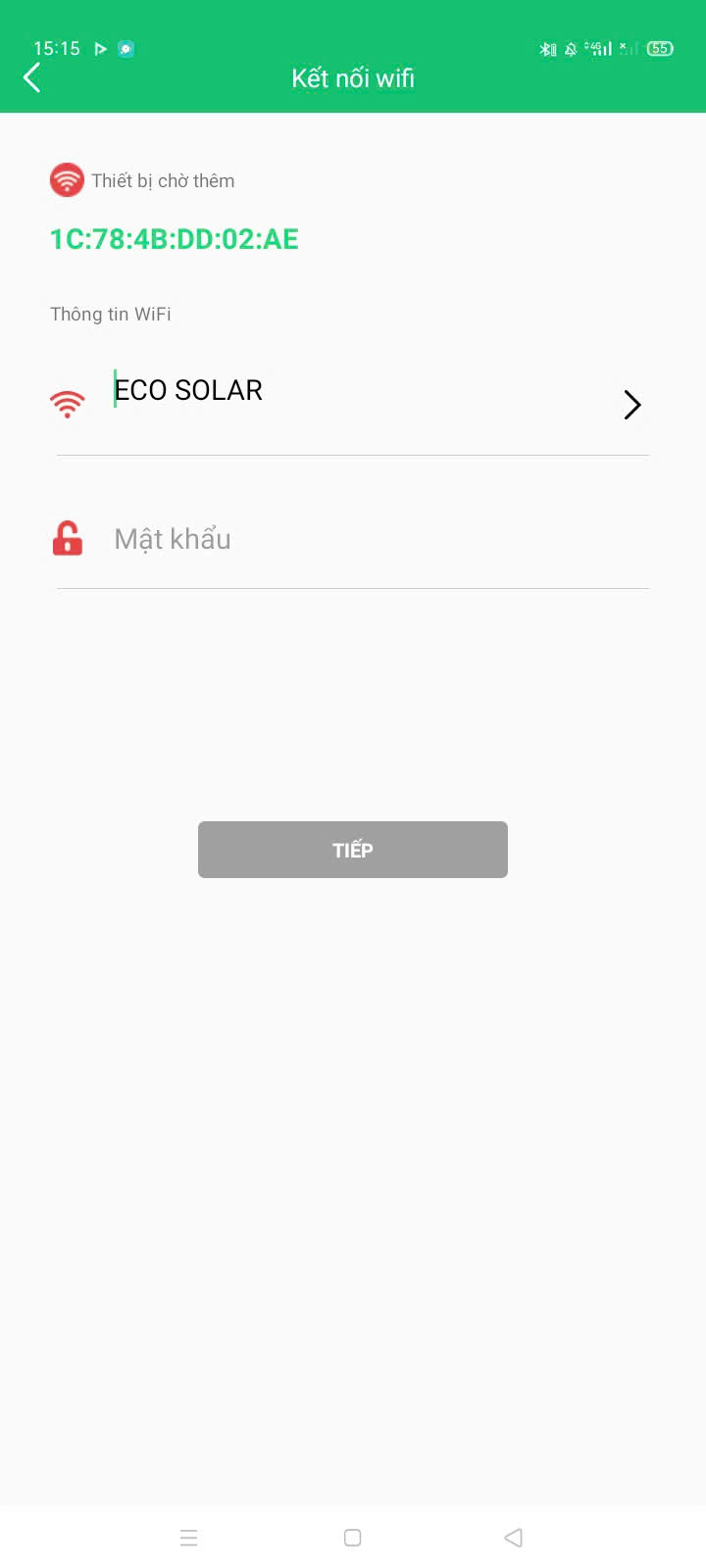Open recent apps from navigation bar
Viewport: 706px width, 1568px height.
189,1538
